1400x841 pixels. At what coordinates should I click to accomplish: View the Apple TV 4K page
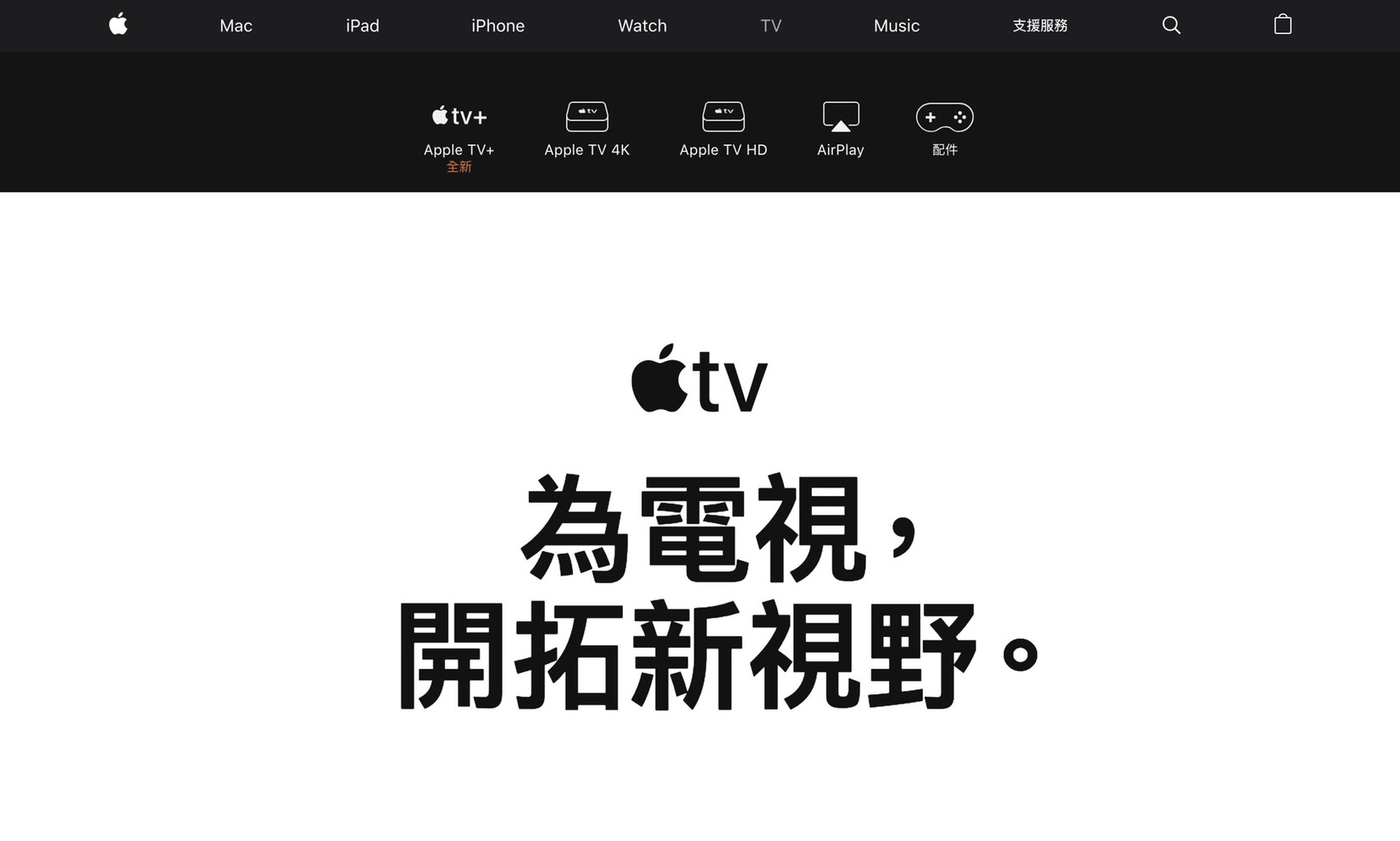tap(586, 130)
